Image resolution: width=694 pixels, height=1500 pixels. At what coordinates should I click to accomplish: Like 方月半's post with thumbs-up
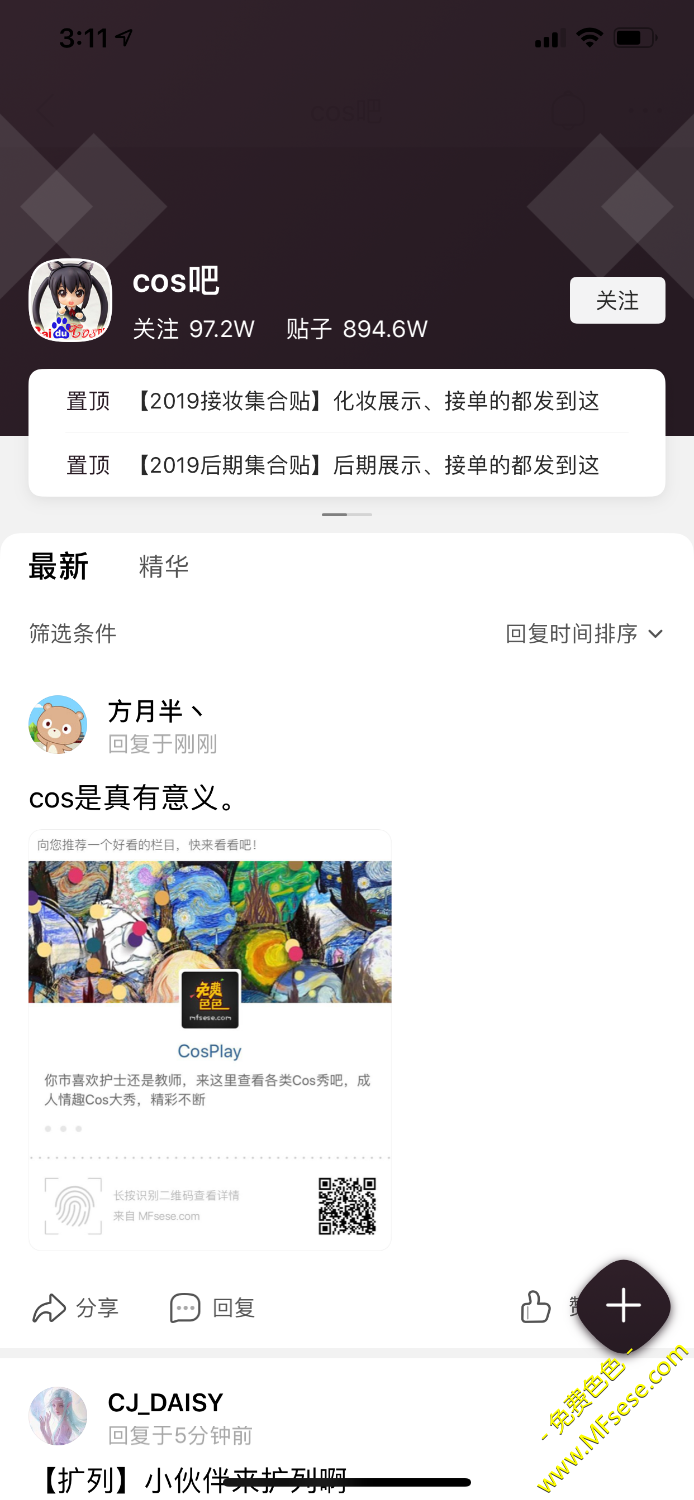coord(536,1307)
